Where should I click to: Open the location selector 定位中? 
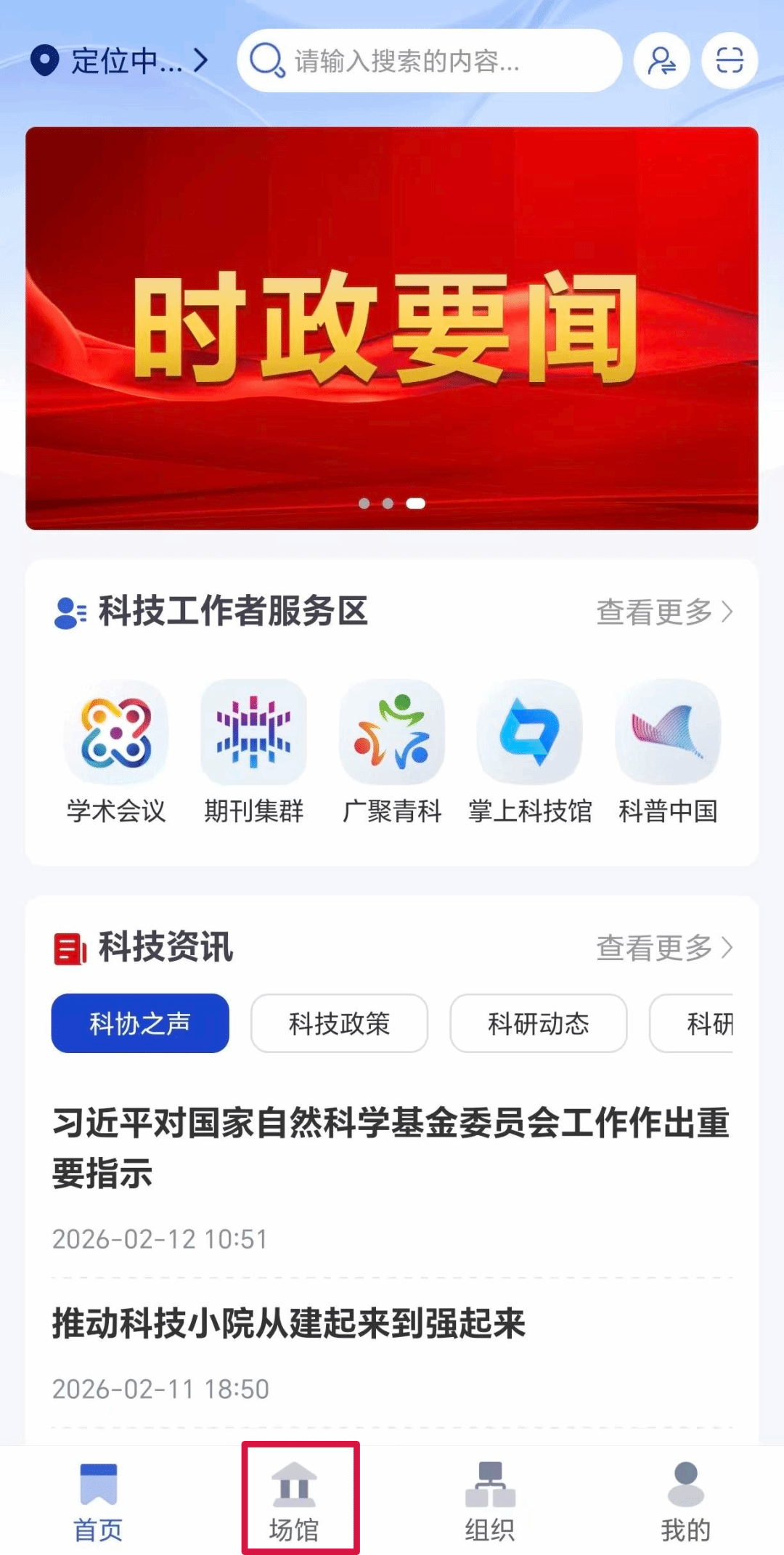(x=120, y=61)
